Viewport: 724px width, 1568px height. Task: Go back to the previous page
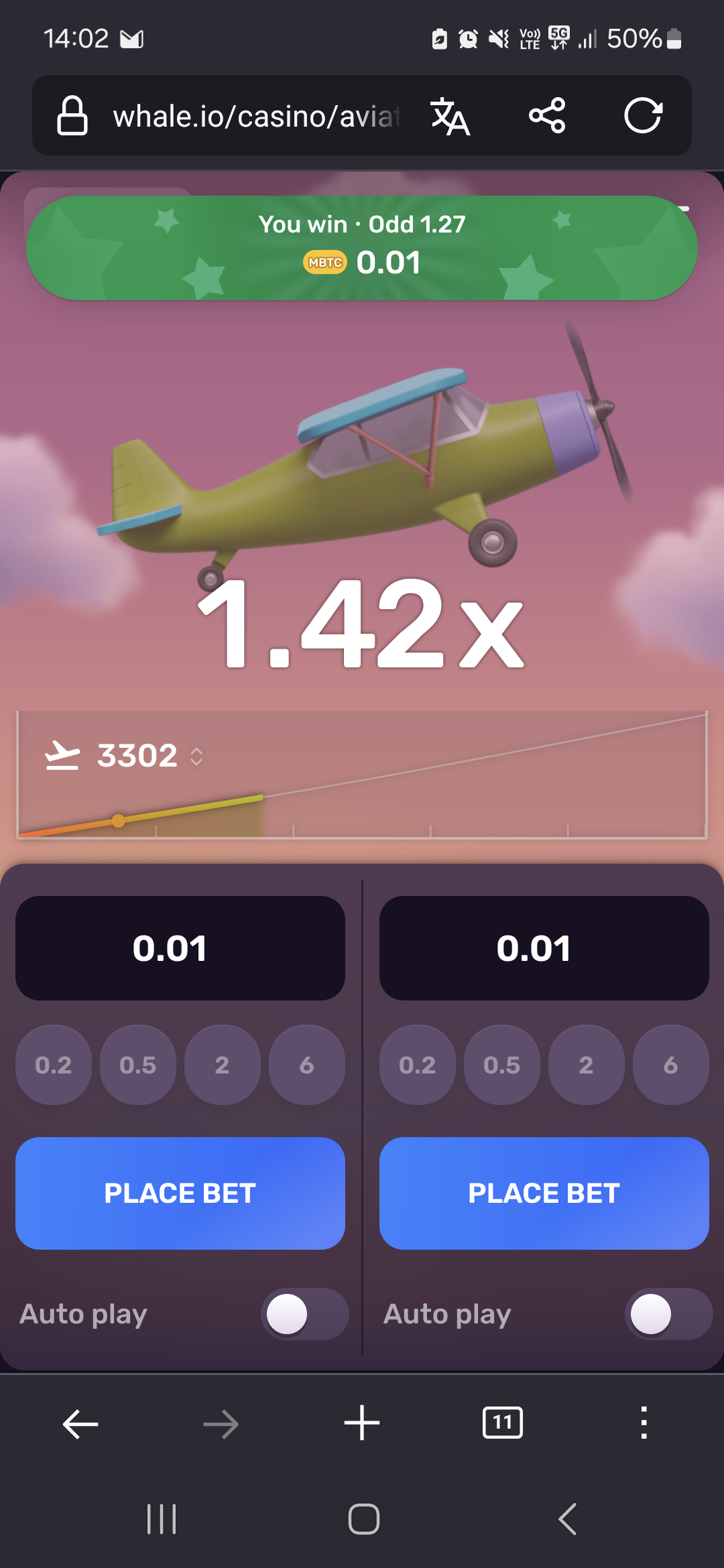tap(80, 1424)
